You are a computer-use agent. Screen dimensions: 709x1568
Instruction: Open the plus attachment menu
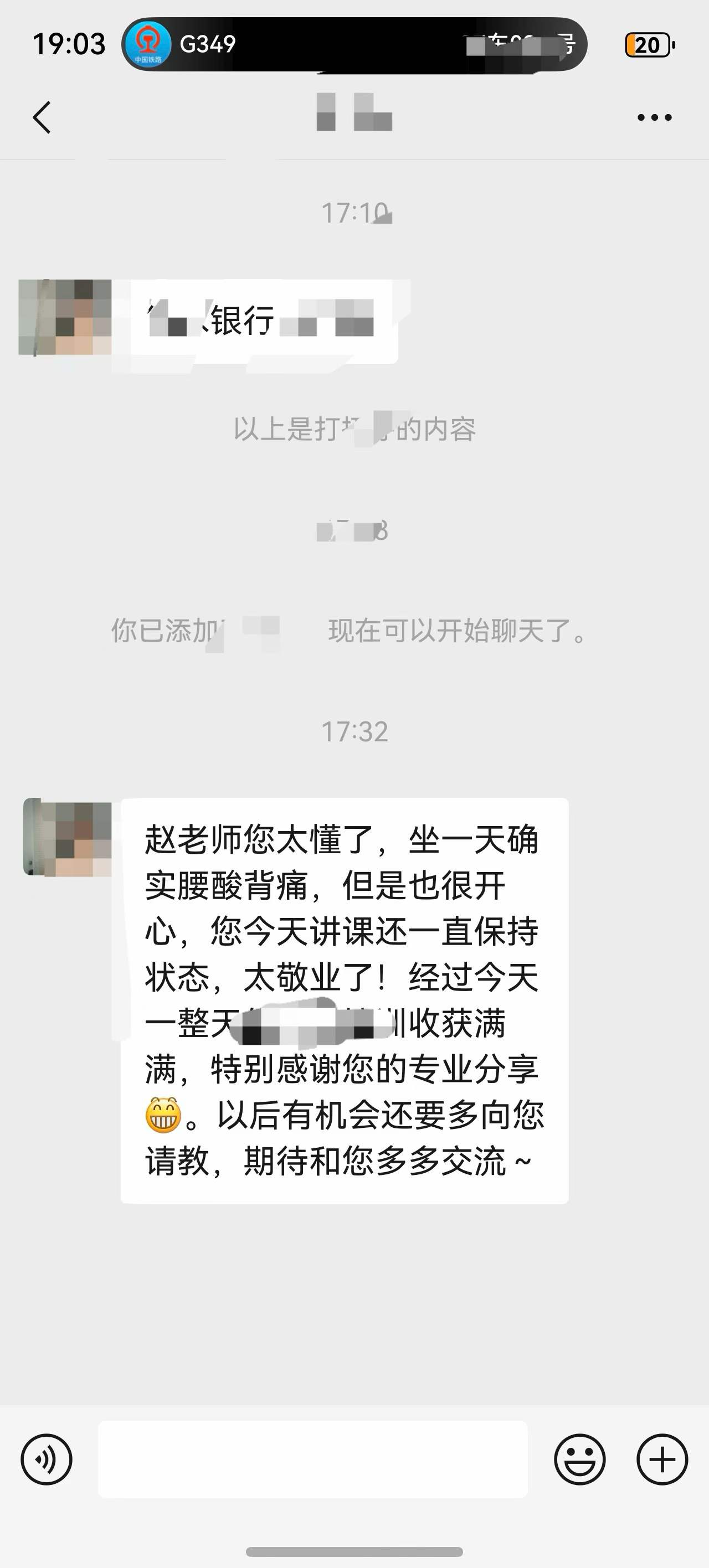pyautogui.click(x=662, y=1459)
